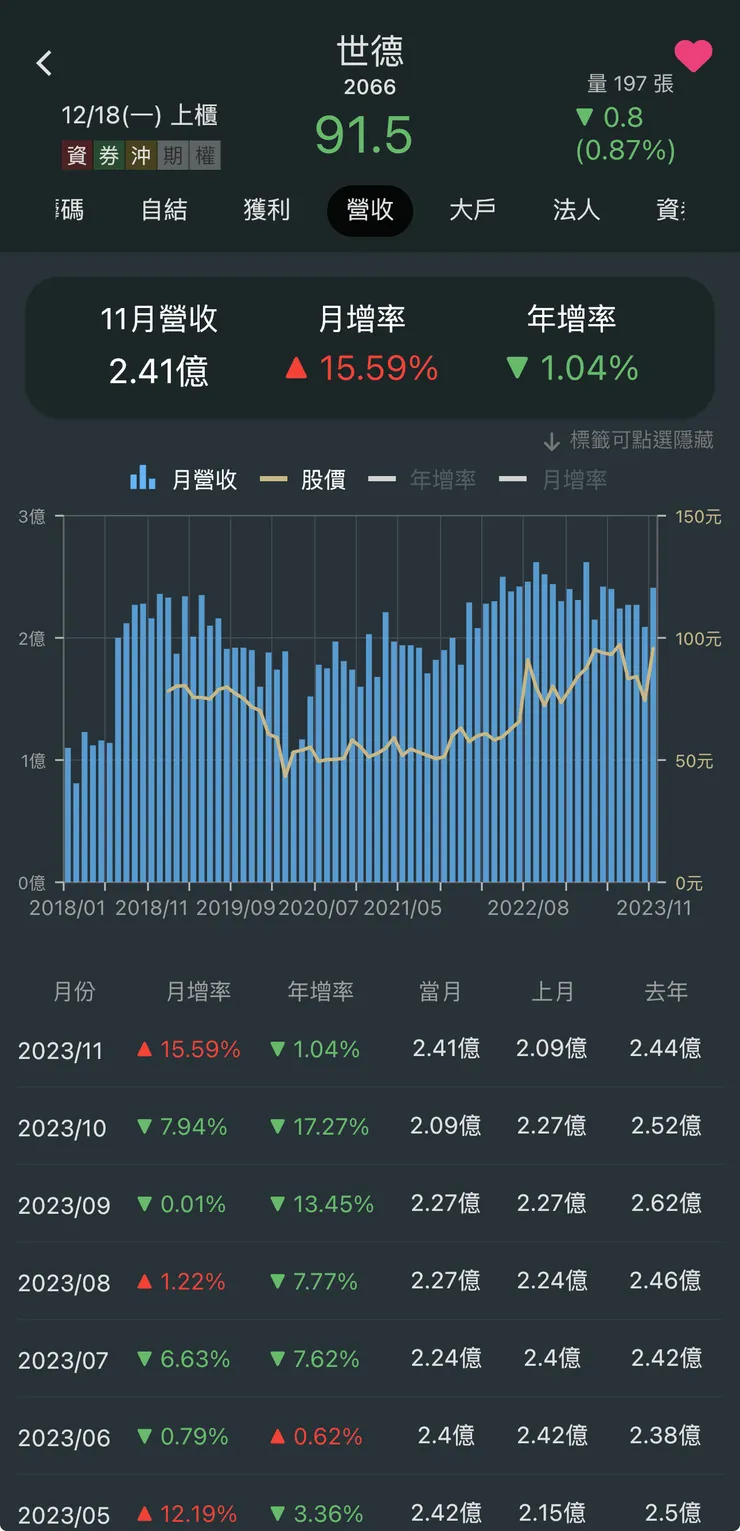Switch to the 獲利 tab
The image size is (740, 1531).
point(267,211)
